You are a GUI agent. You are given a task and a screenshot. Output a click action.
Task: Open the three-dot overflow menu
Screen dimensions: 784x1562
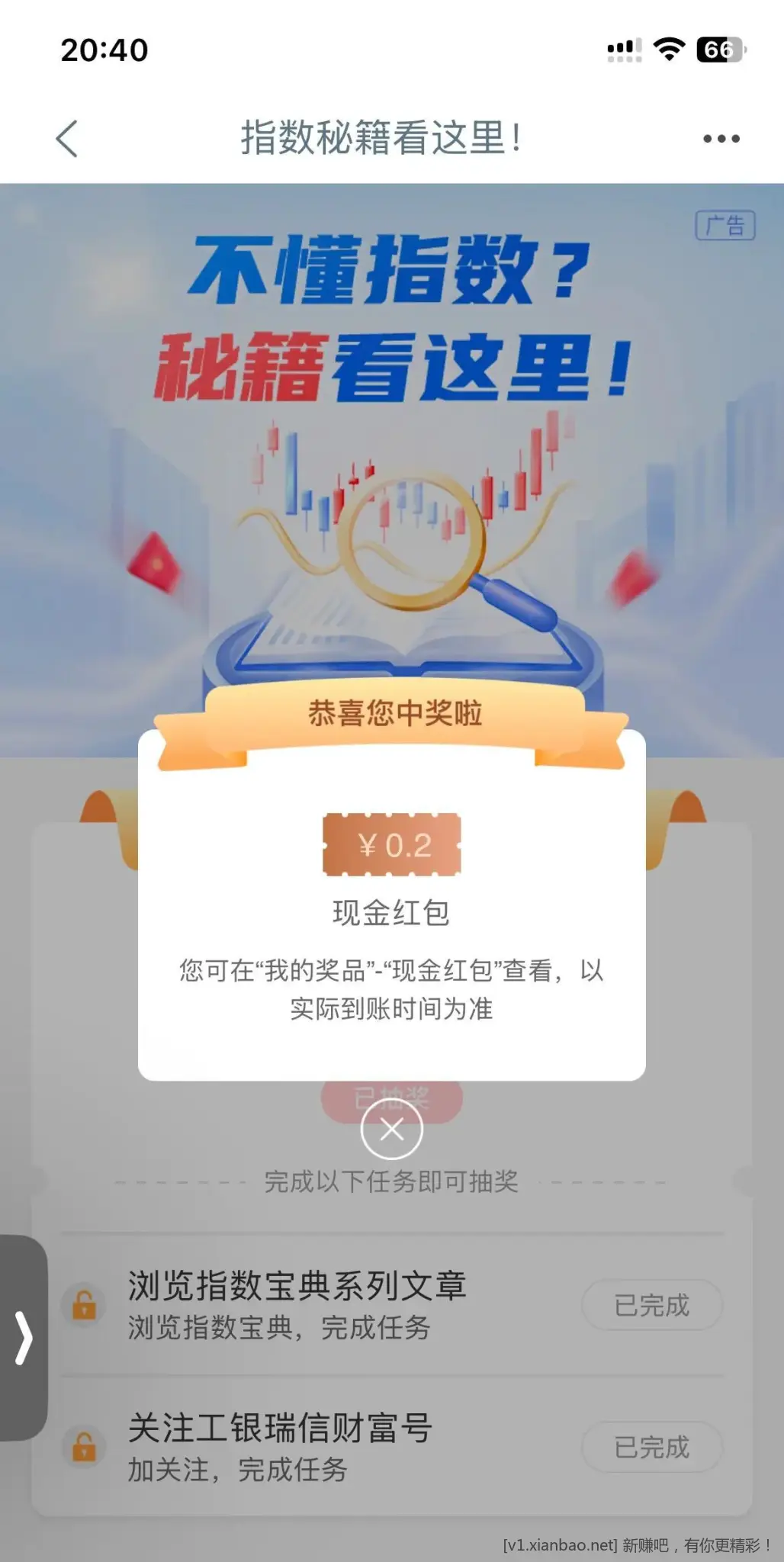(x=721, y=139)
